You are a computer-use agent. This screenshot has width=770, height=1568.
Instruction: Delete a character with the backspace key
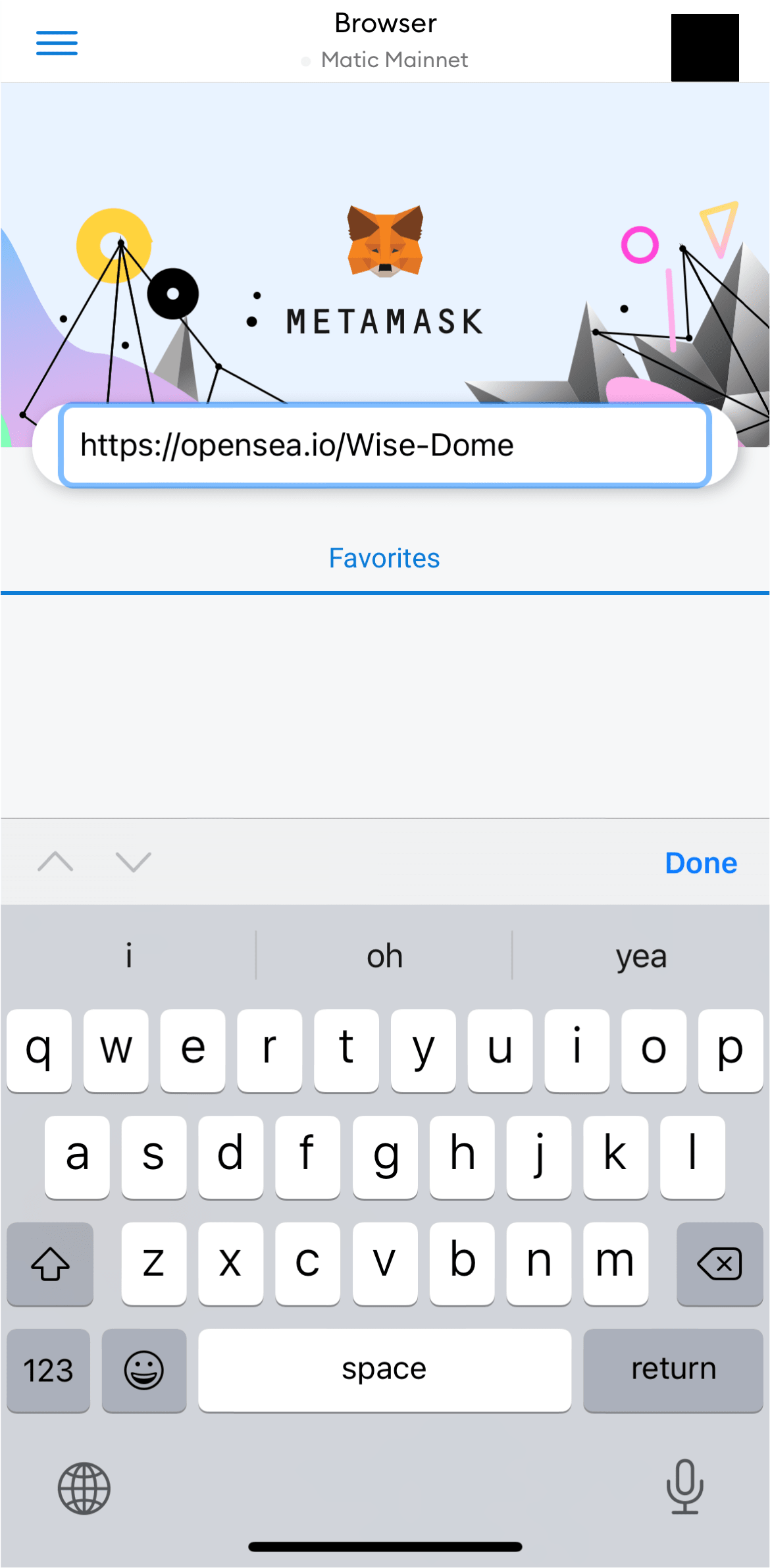(x=719, y=1263)
